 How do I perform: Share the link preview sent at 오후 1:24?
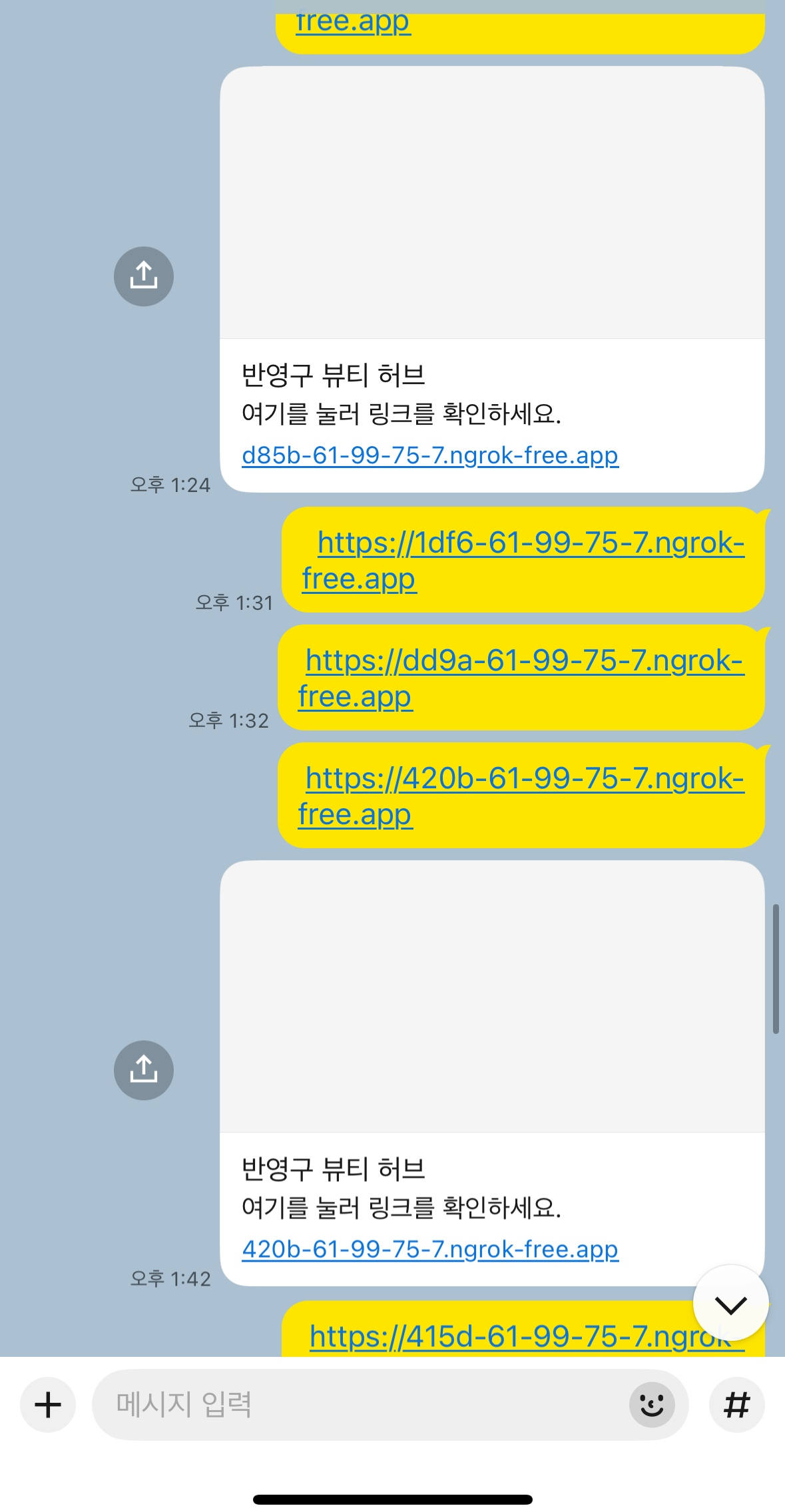tap(143, 276)
